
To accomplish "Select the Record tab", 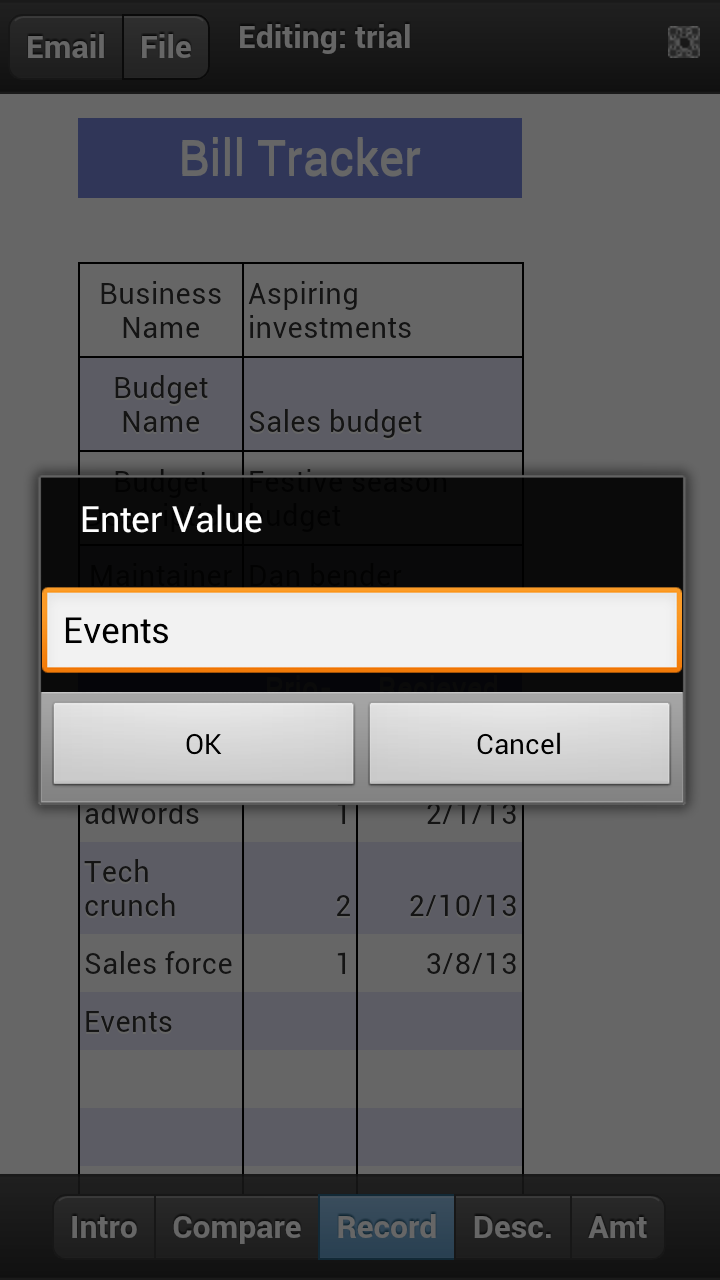I will click(x=386, y=1227).
